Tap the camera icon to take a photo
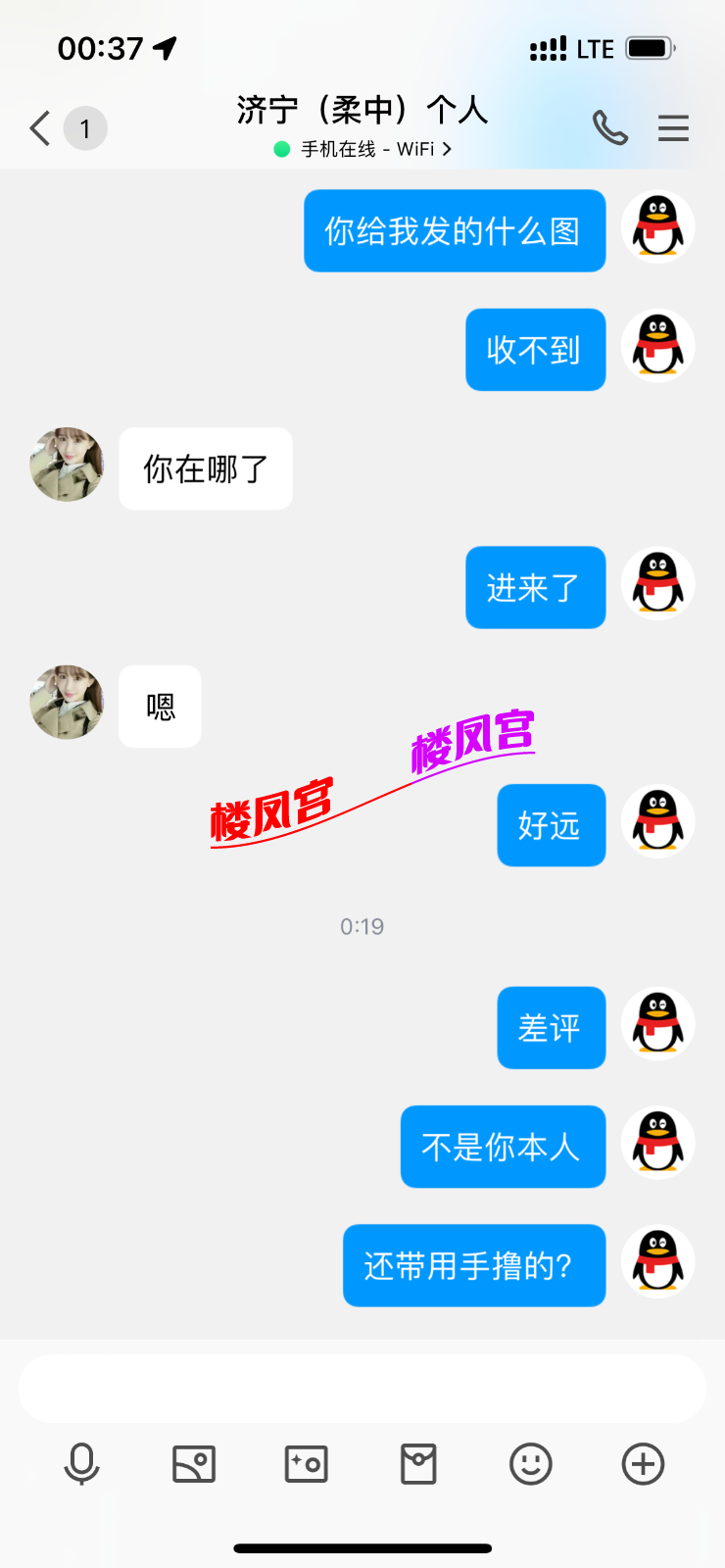This screenshot has height=1568, width=725. (306, 1464)
